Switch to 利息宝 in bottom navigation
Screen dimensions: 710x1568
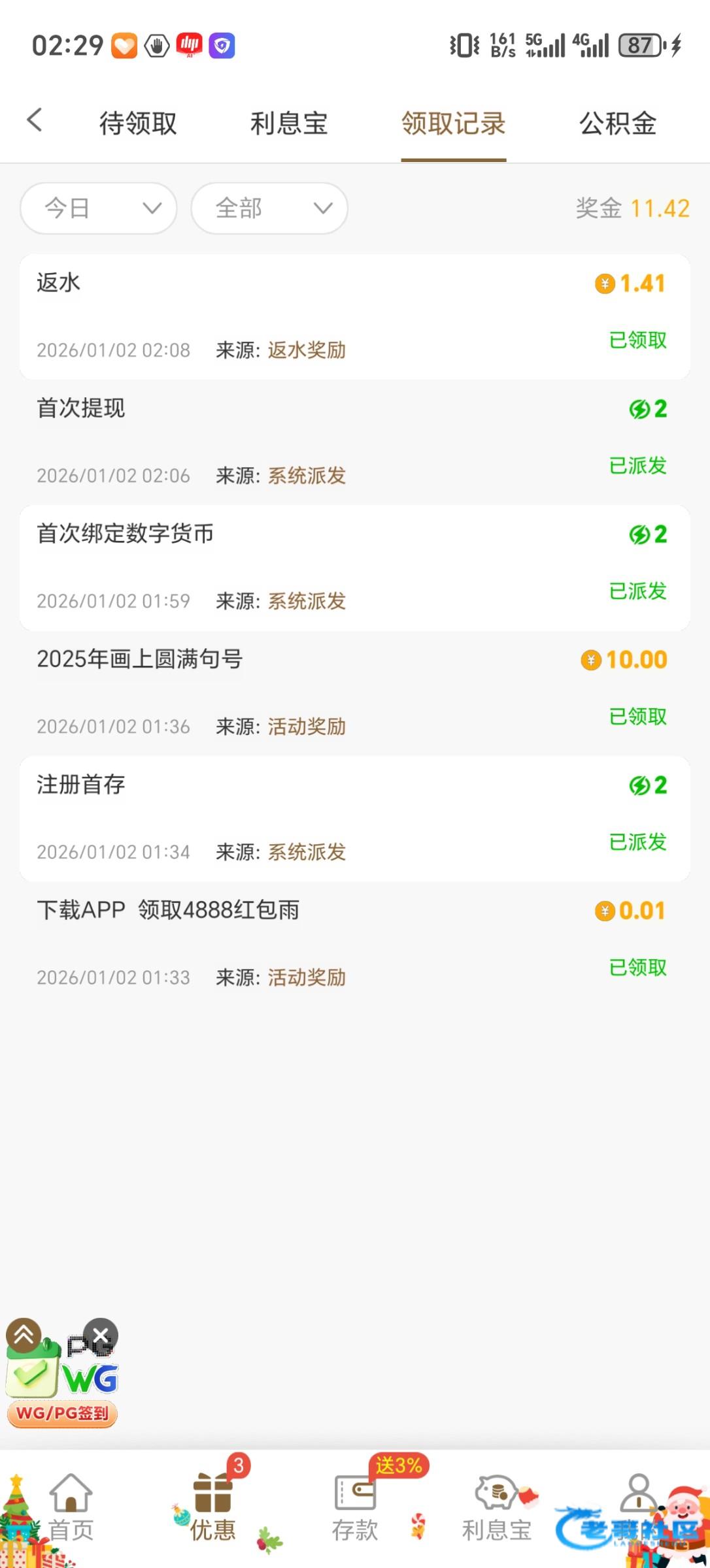(x=497, y=1509)
